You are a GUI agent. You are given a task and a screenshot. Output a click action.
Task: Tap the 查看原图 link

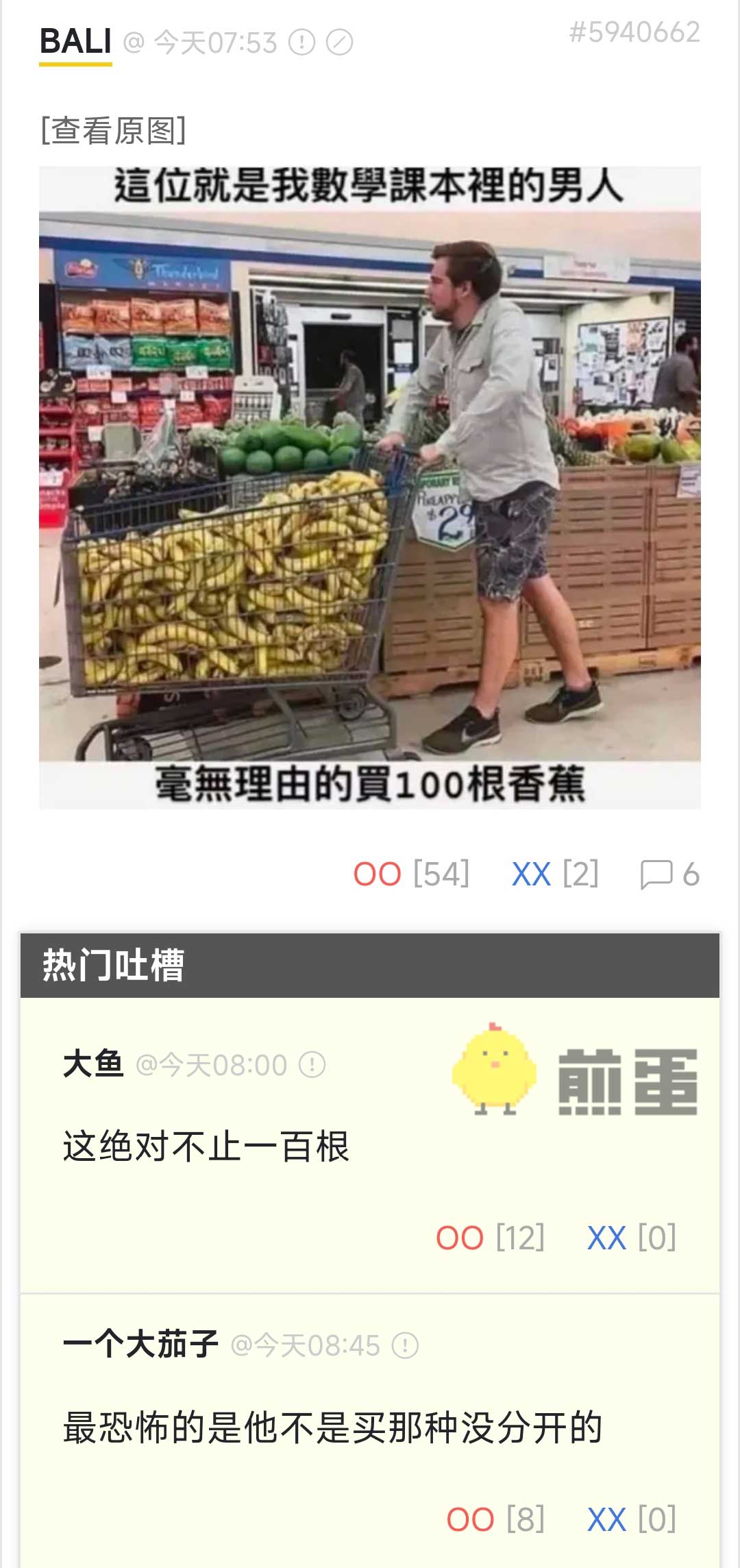113,130
